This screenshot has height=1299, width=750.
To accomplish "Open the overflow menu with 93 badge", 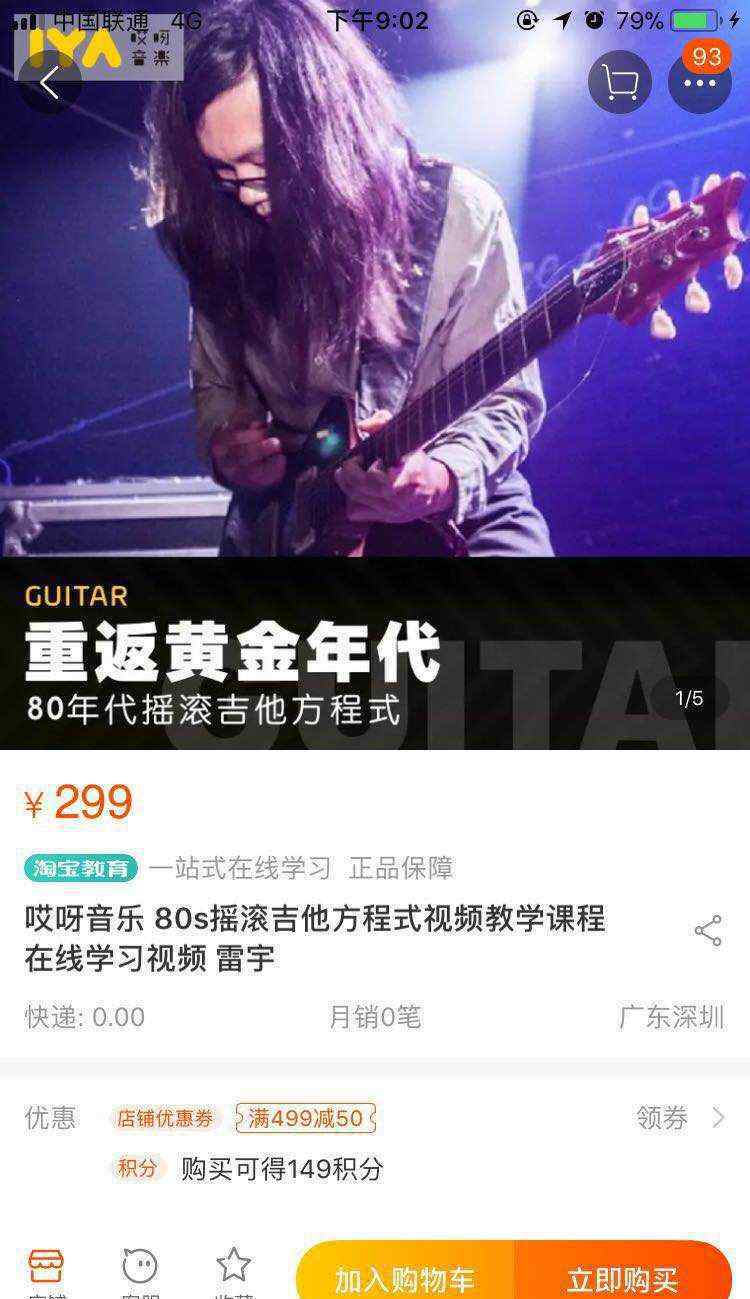I will coord(700,82).
